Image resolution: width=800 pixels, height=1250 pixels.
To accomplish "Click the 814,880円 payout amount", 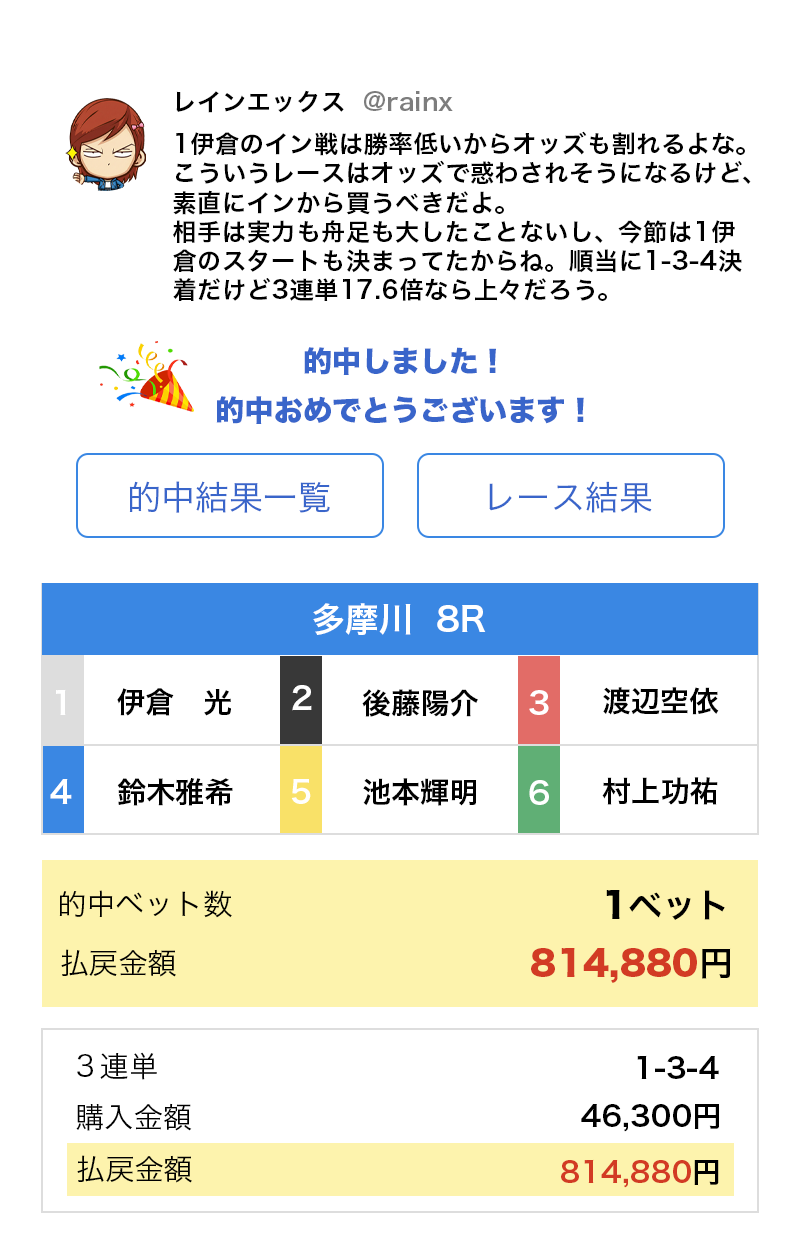I will click(x=630, y=963).
